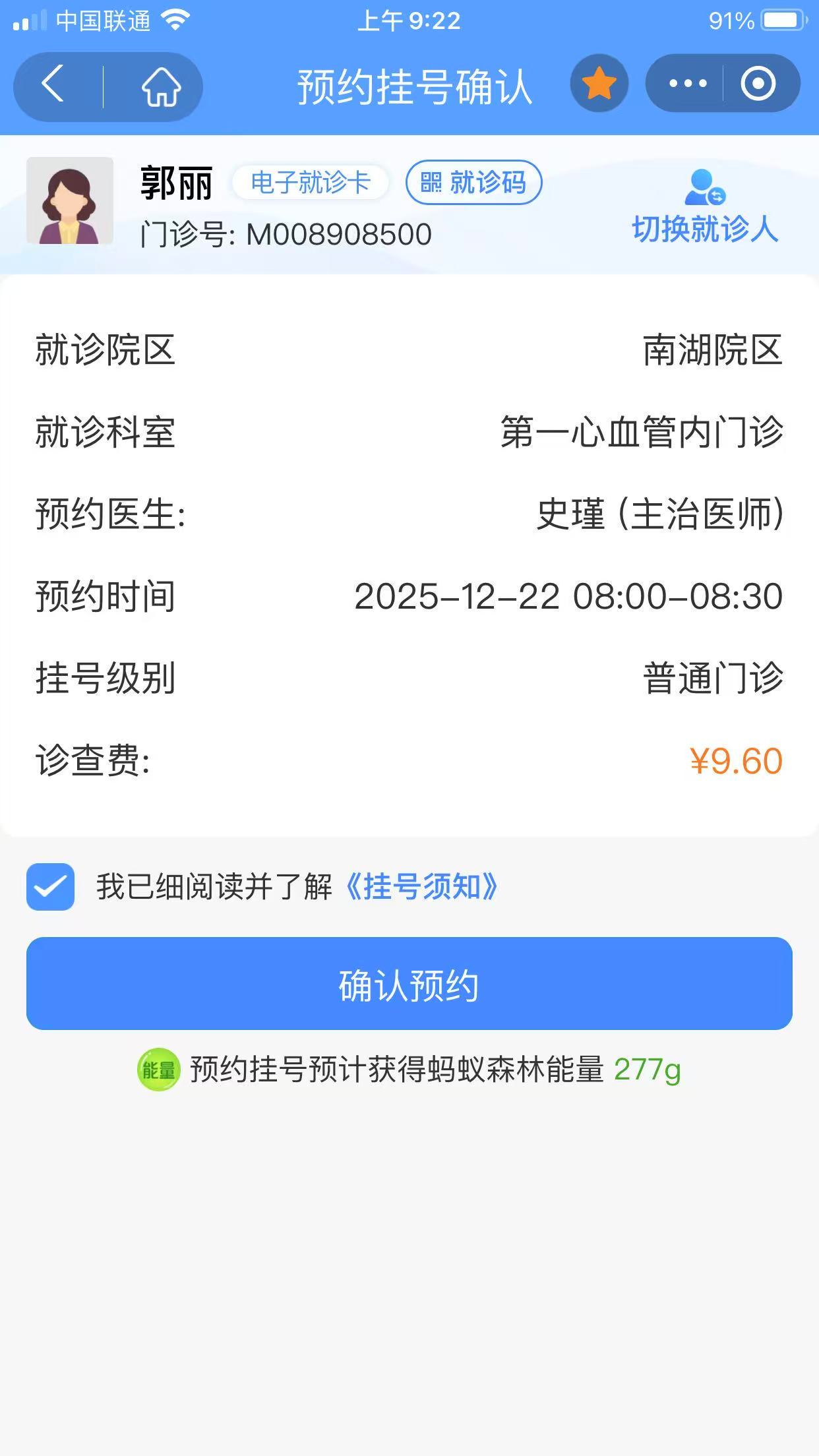Return to the mini program home
Image resolution: width=819 pixels, height=1456 pixels.
point(161,86)
